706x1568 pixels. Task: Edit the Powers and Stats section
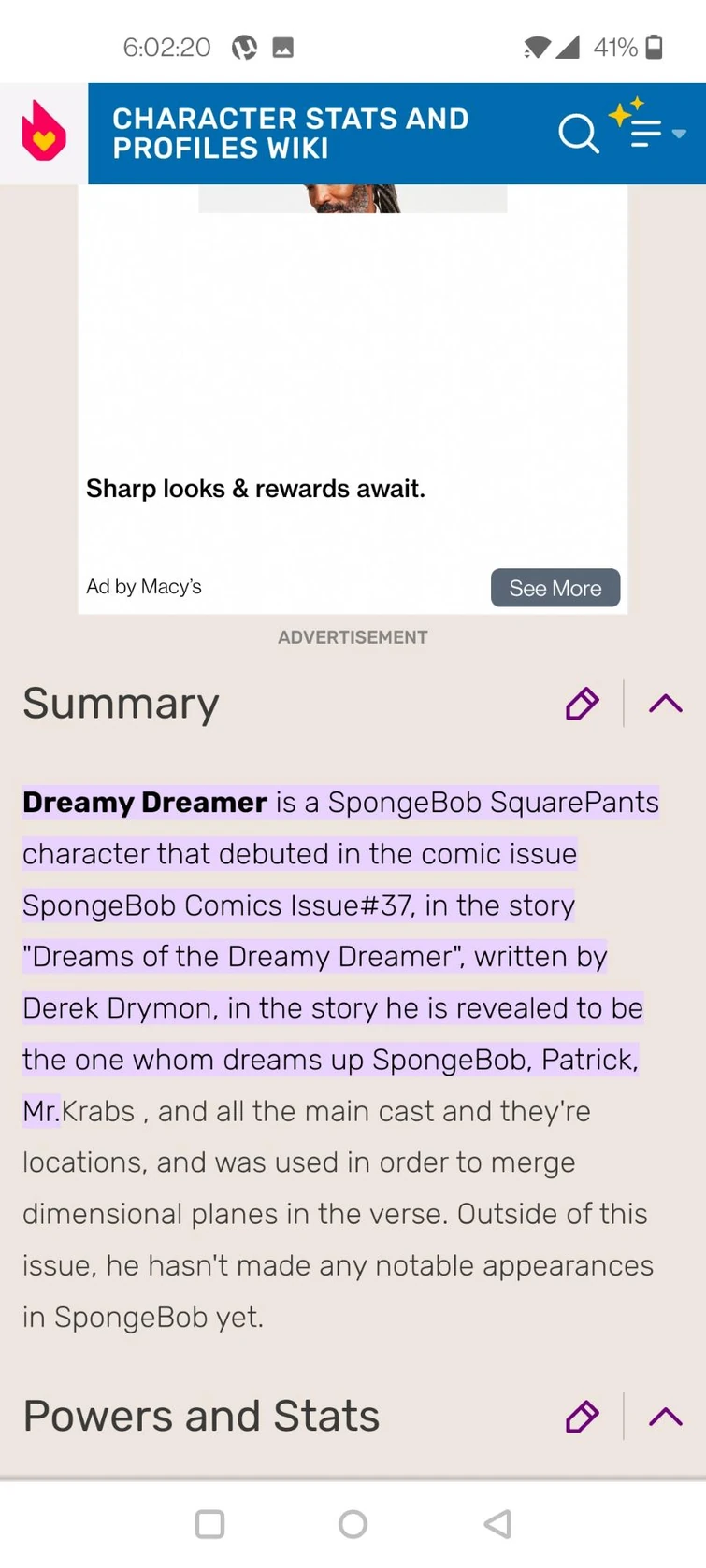582,1417
